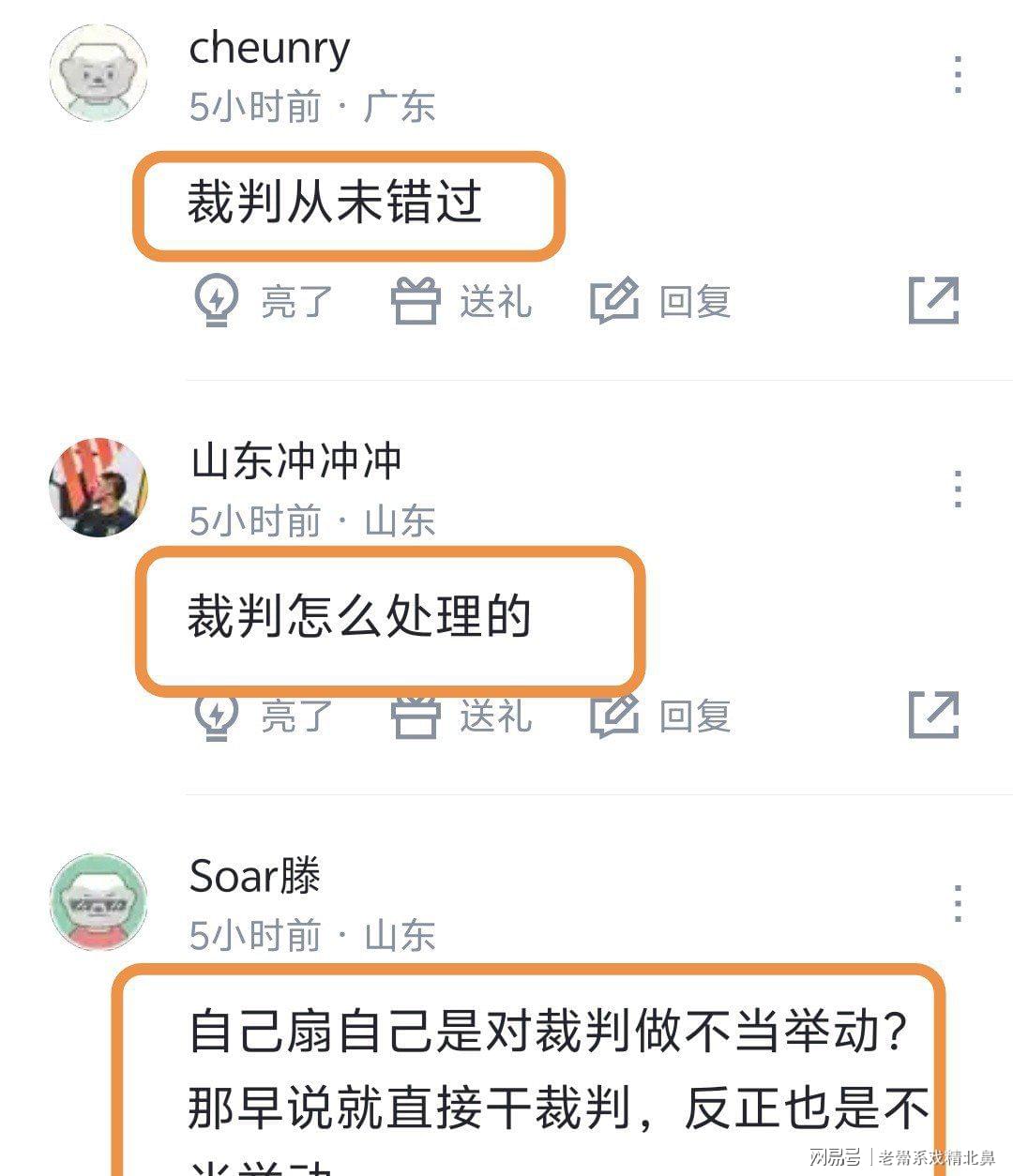Send a gift (送礼) to cheunry

[461, 302]
